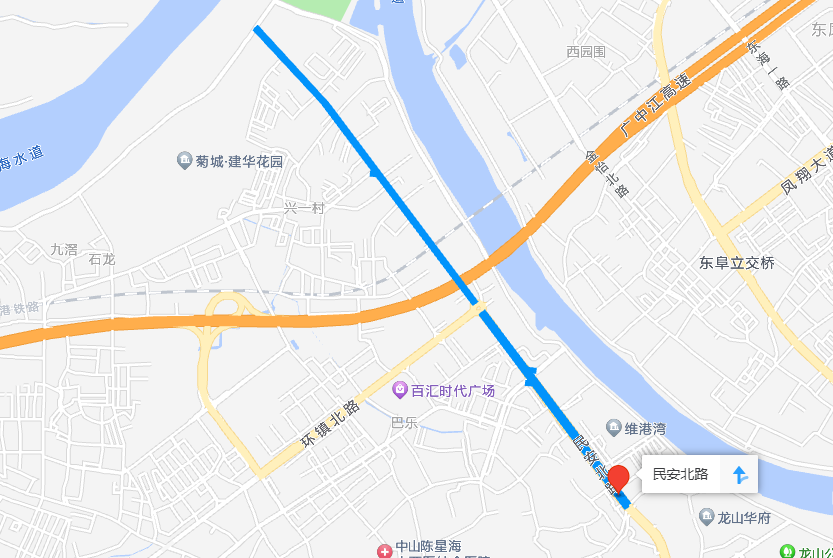Select the red location pin marker
833x558 pixels.
(619, 478)
